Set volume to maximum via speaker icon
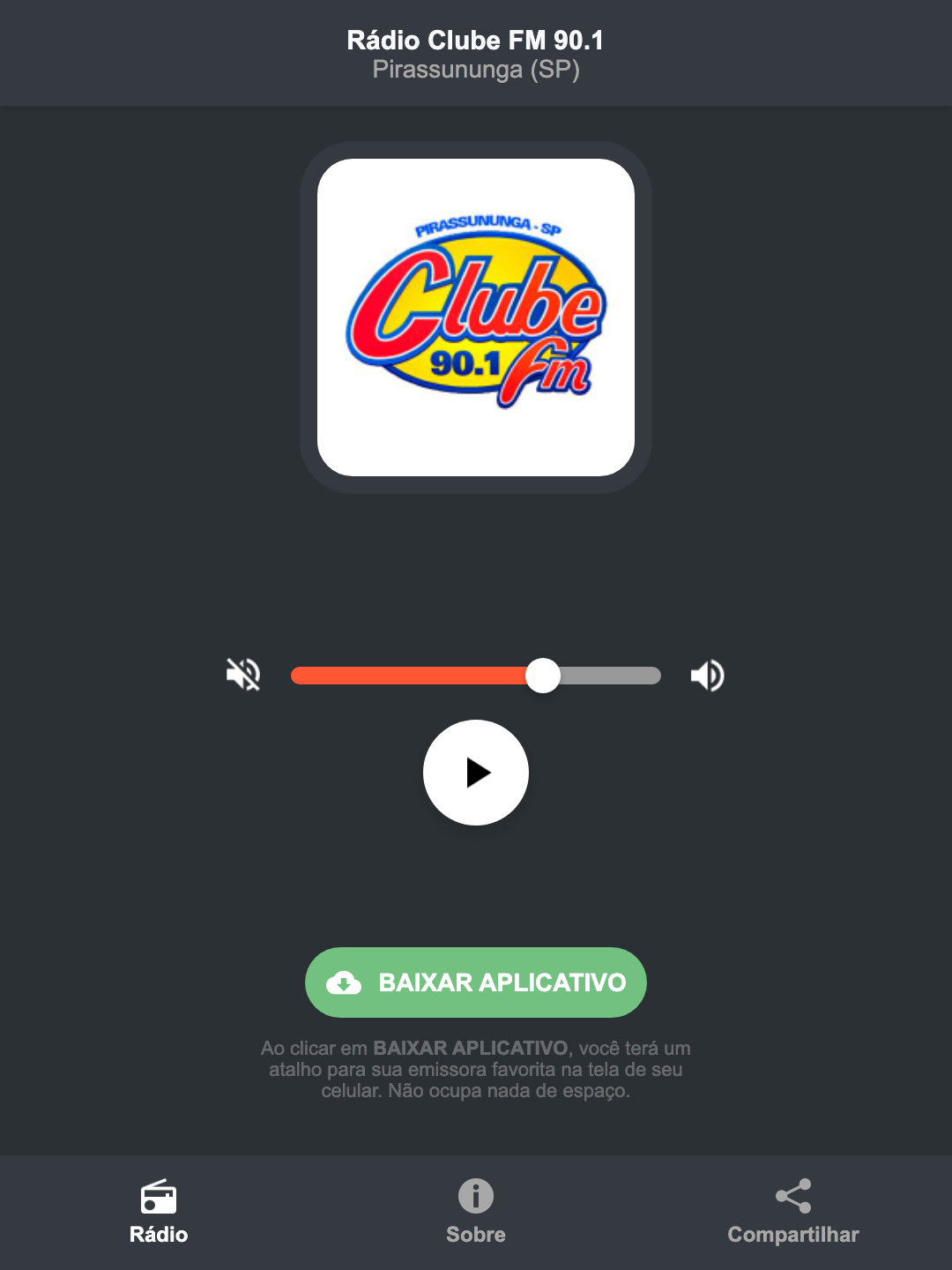This screenshot has height=1270, width=952. [707, 675]
